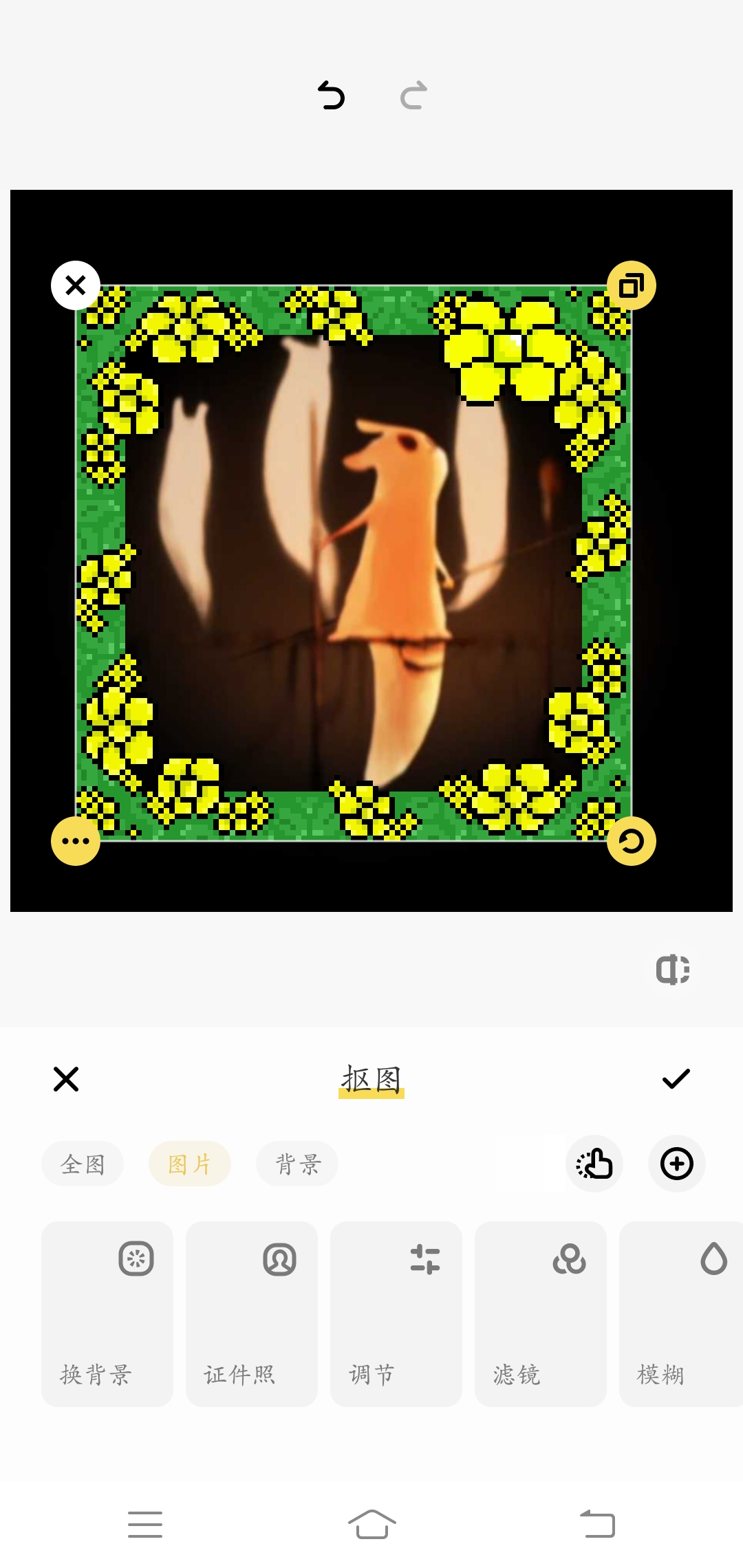Image resolution: width=743 pixels, height=1568 pixels.
Task: Duplicate the selected image layer
Action: [631, 285]
